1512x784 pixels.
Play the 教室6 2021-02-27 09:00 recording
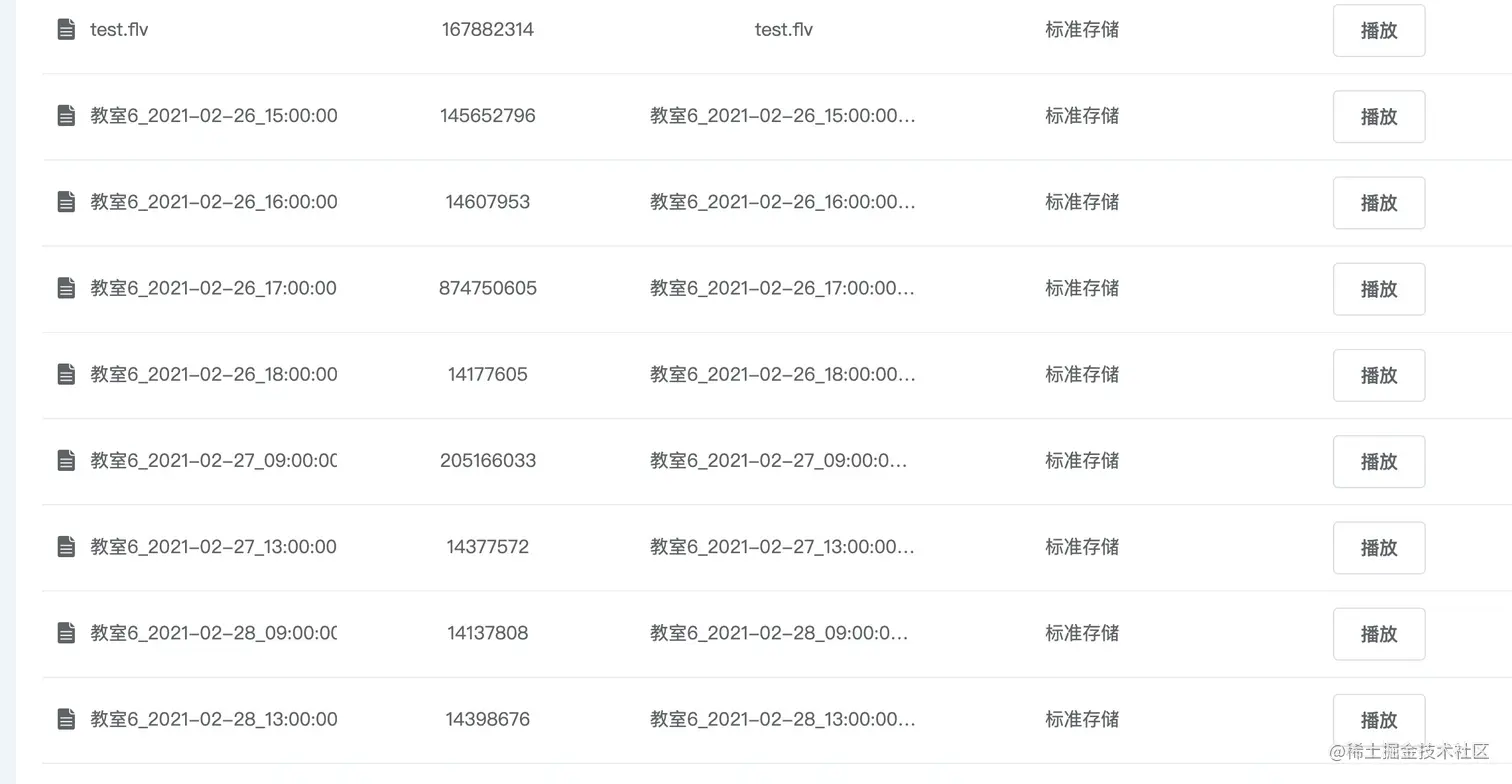pyautogui.click(x=1378, y=461)
